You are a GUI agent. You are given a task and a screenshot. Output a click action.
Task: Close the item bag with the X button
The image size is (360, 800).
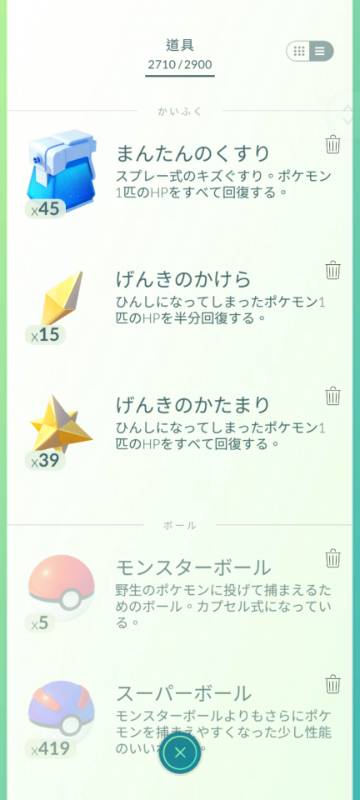pyautogui.click(x=179, y=752)
